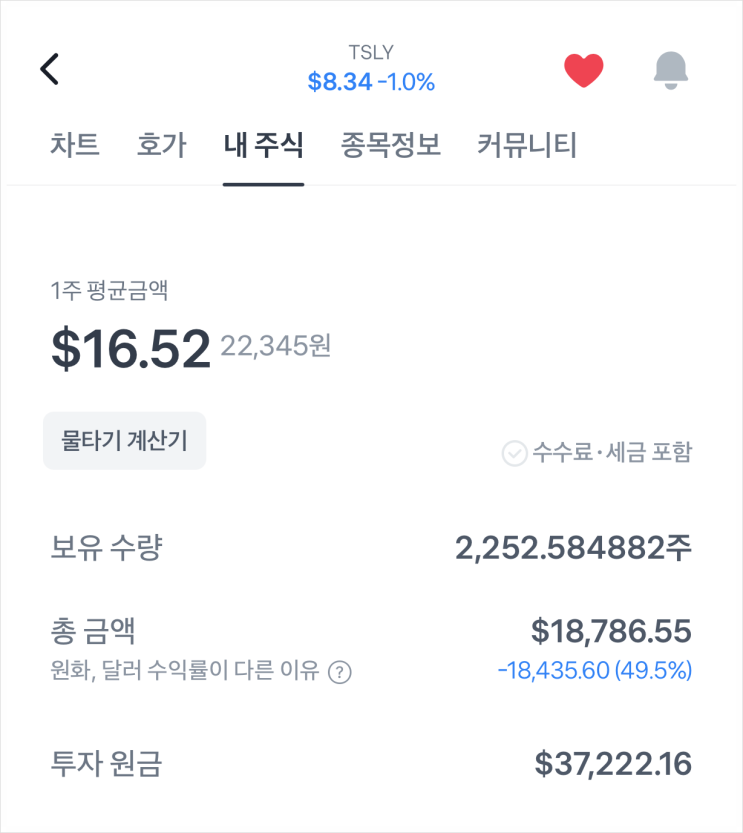This screenshot has width=743, height=833.
Task: Select the 호가 tab indicator
Action: point(163,145)
